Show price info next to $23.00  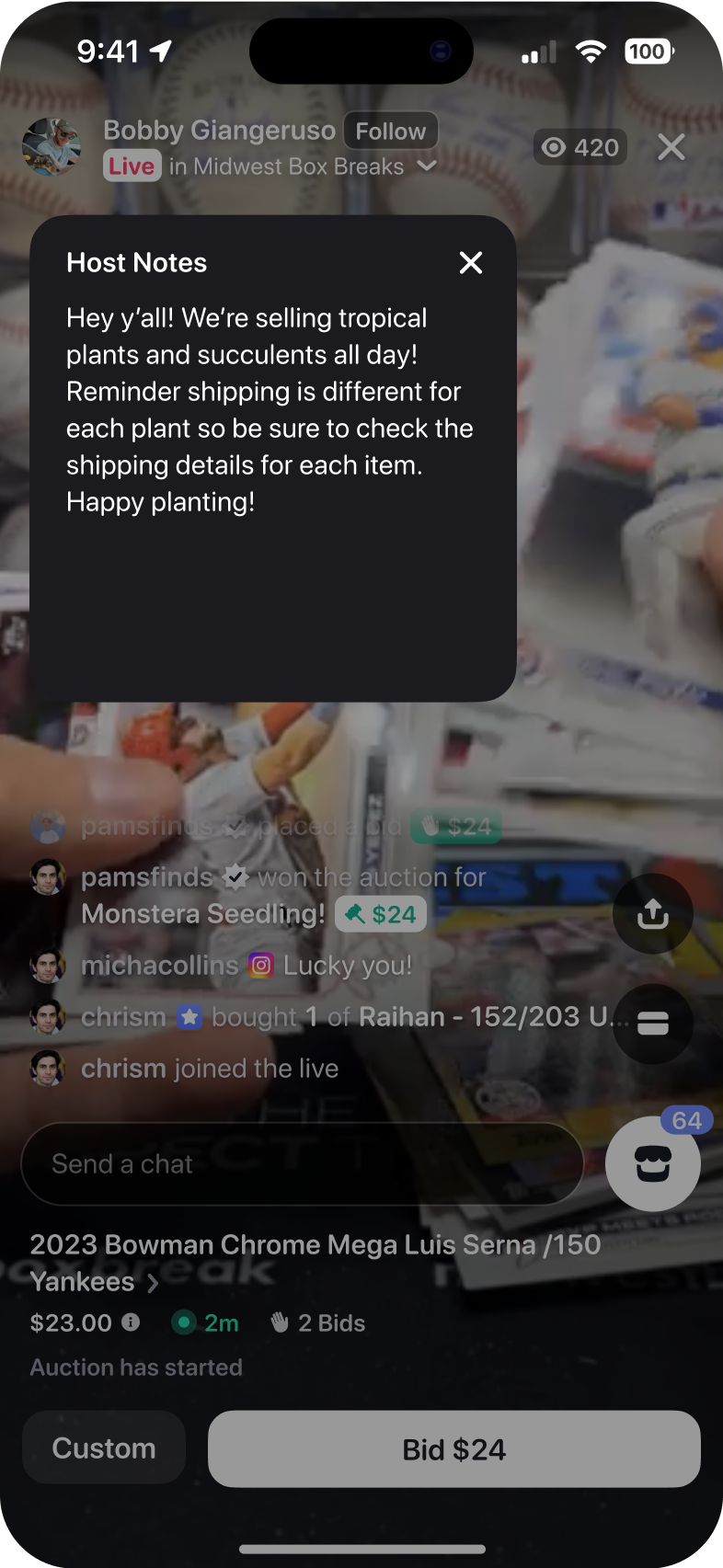(x=132, y=1322)
